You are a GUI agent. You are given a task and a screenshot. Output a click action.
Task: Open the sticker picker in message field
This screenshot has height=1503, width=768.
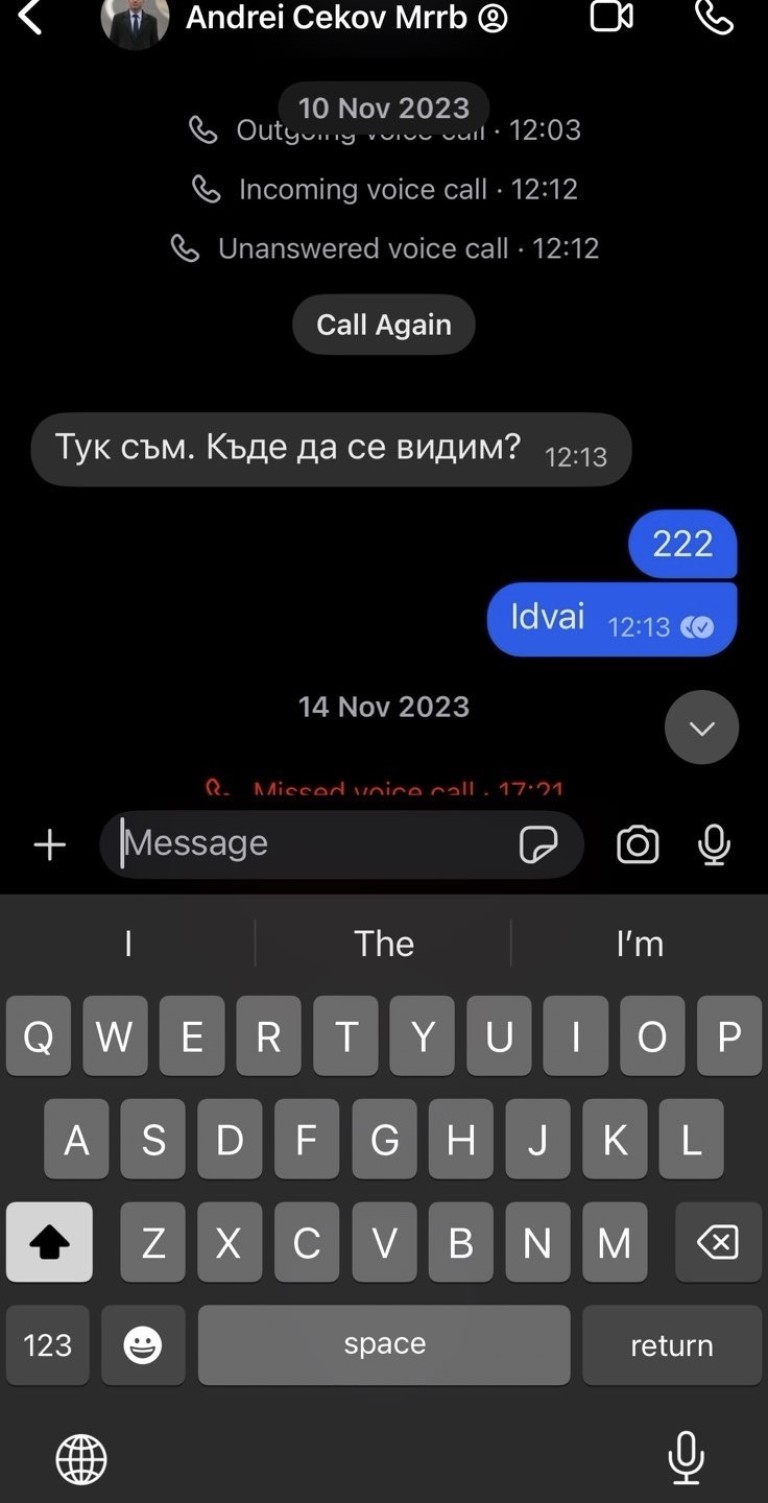538,845
